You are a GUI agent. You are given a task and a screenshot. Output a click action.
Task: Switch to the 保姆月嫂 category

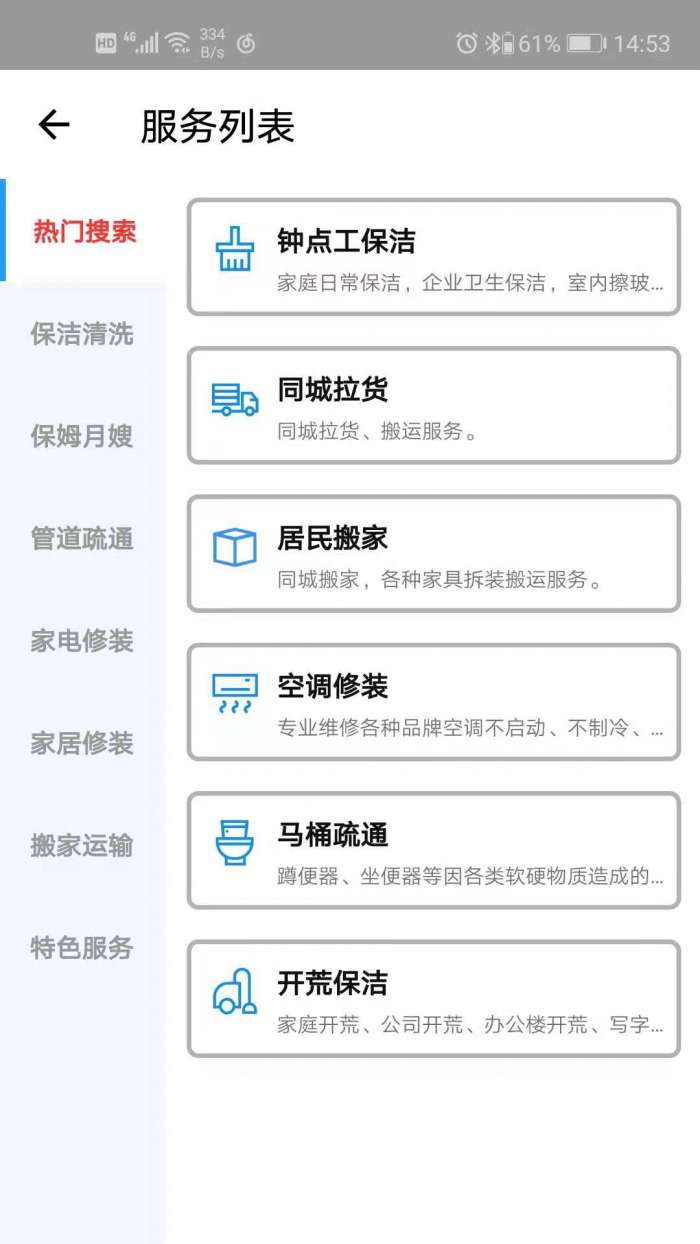(82, 437)
